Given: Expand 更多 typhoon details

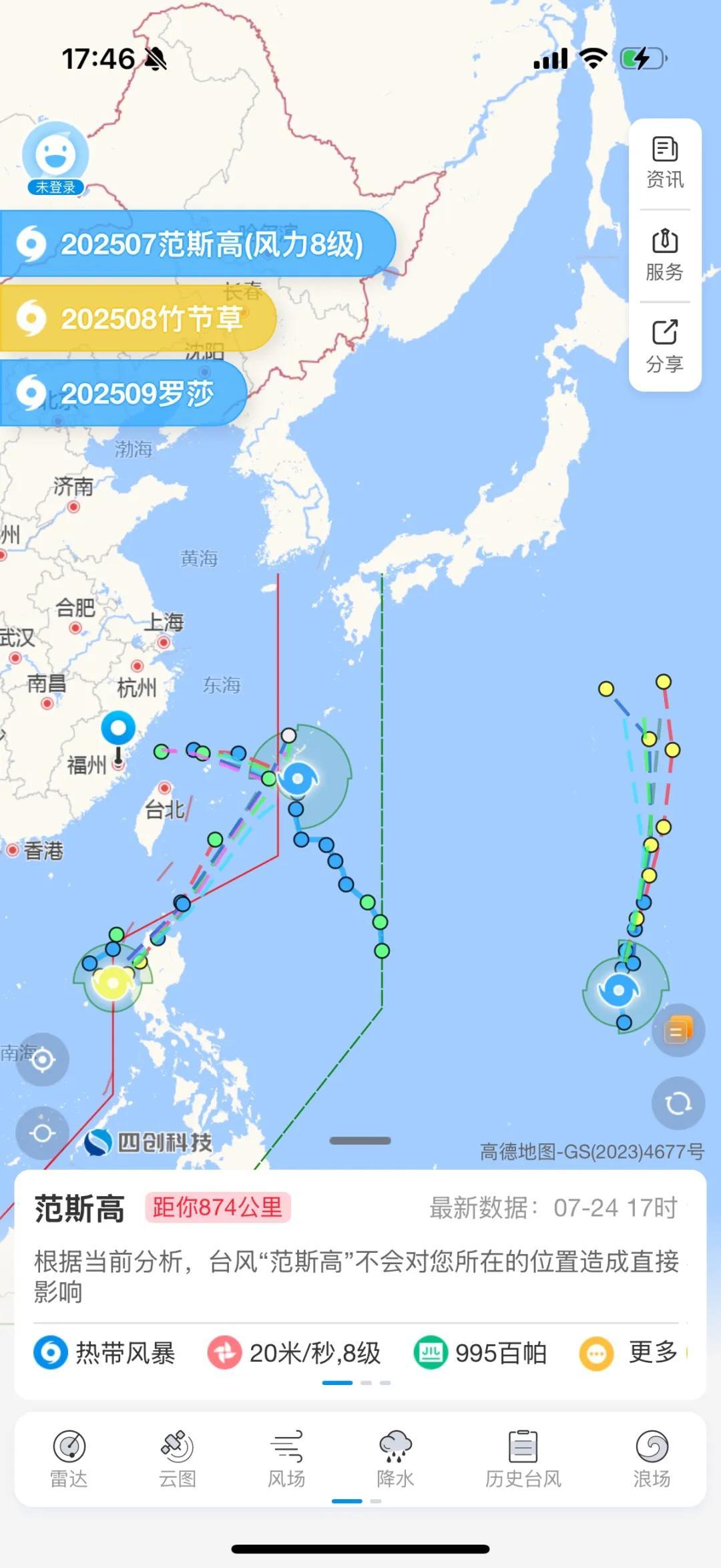Looking at the screenshot, I should [x=631, y=1353].
